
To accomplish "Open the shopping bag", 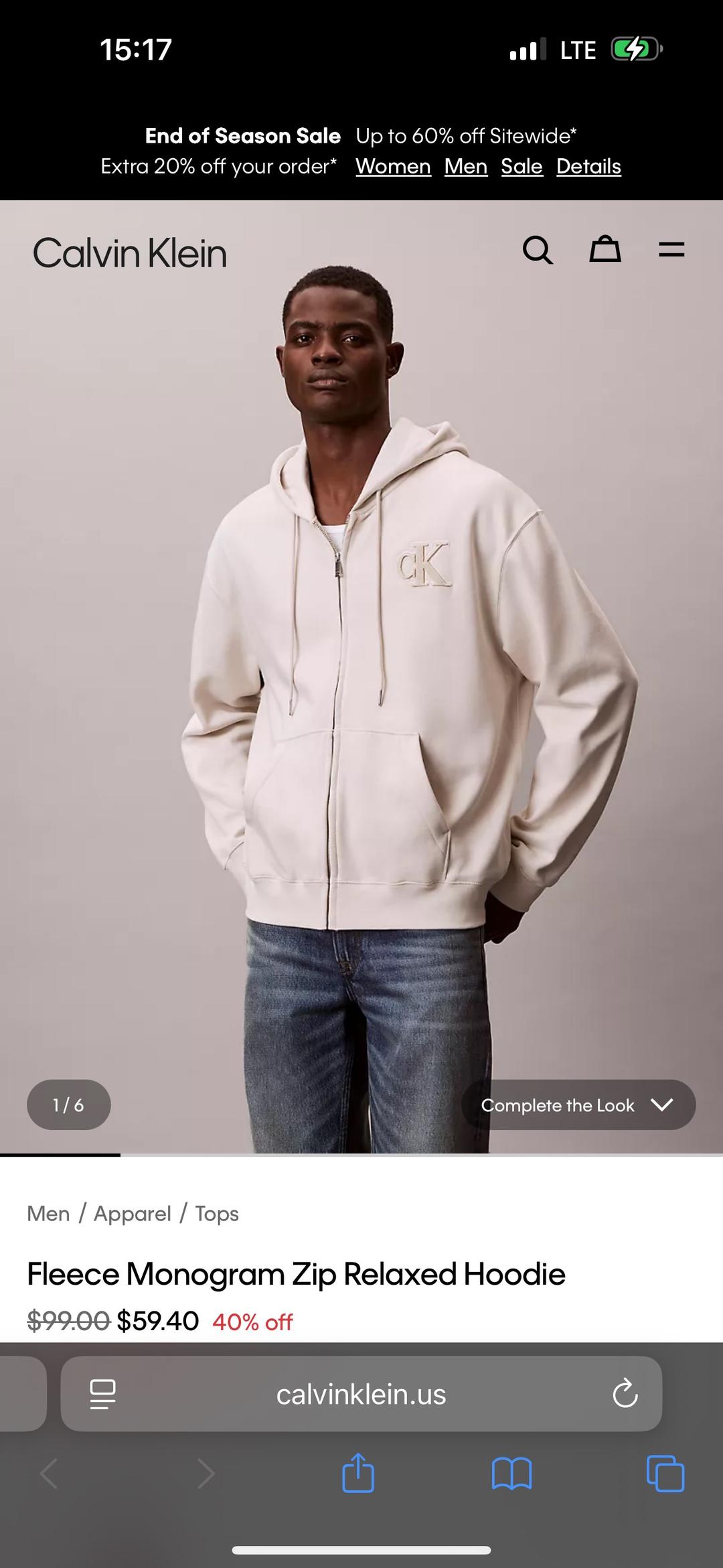I will (x=605, y=249).
